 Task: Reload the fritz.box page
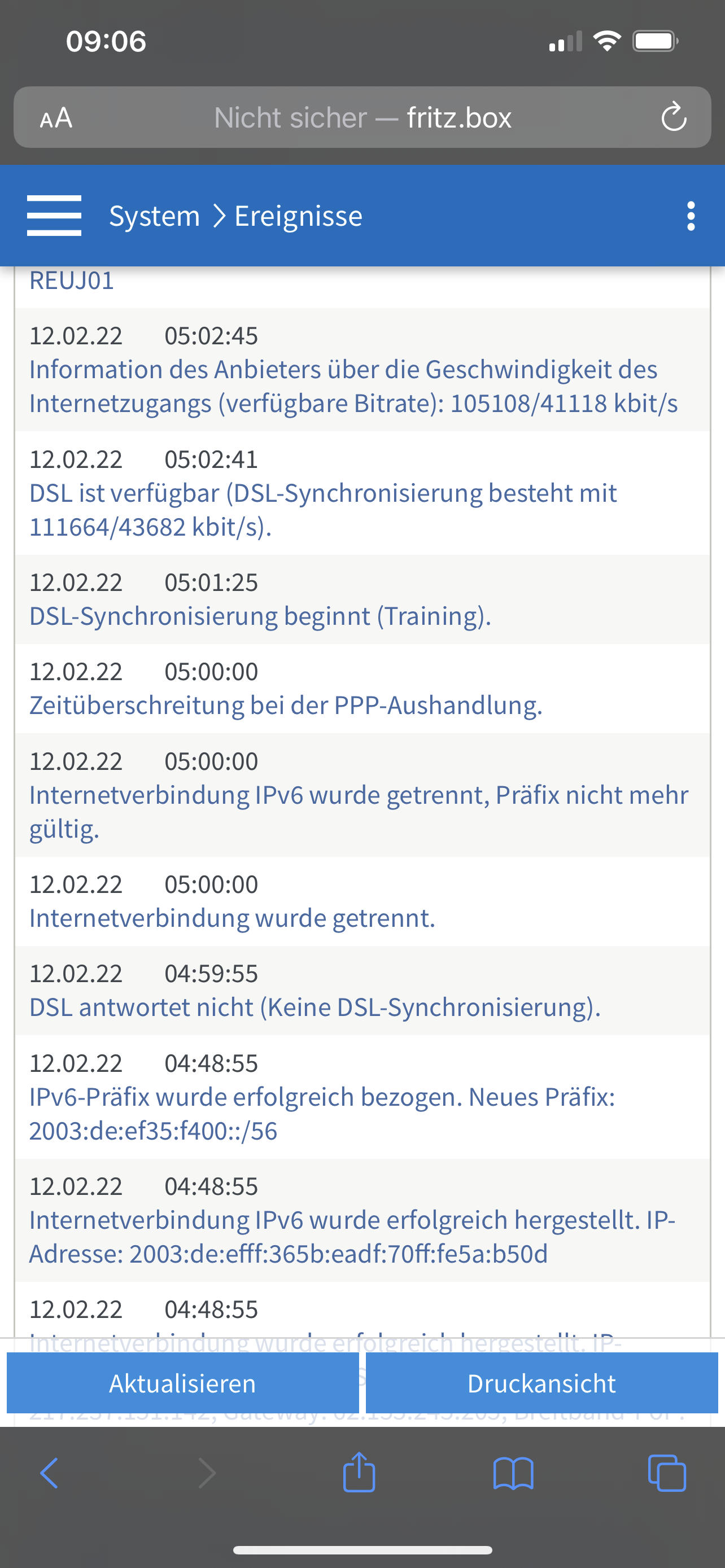(673, 117)
